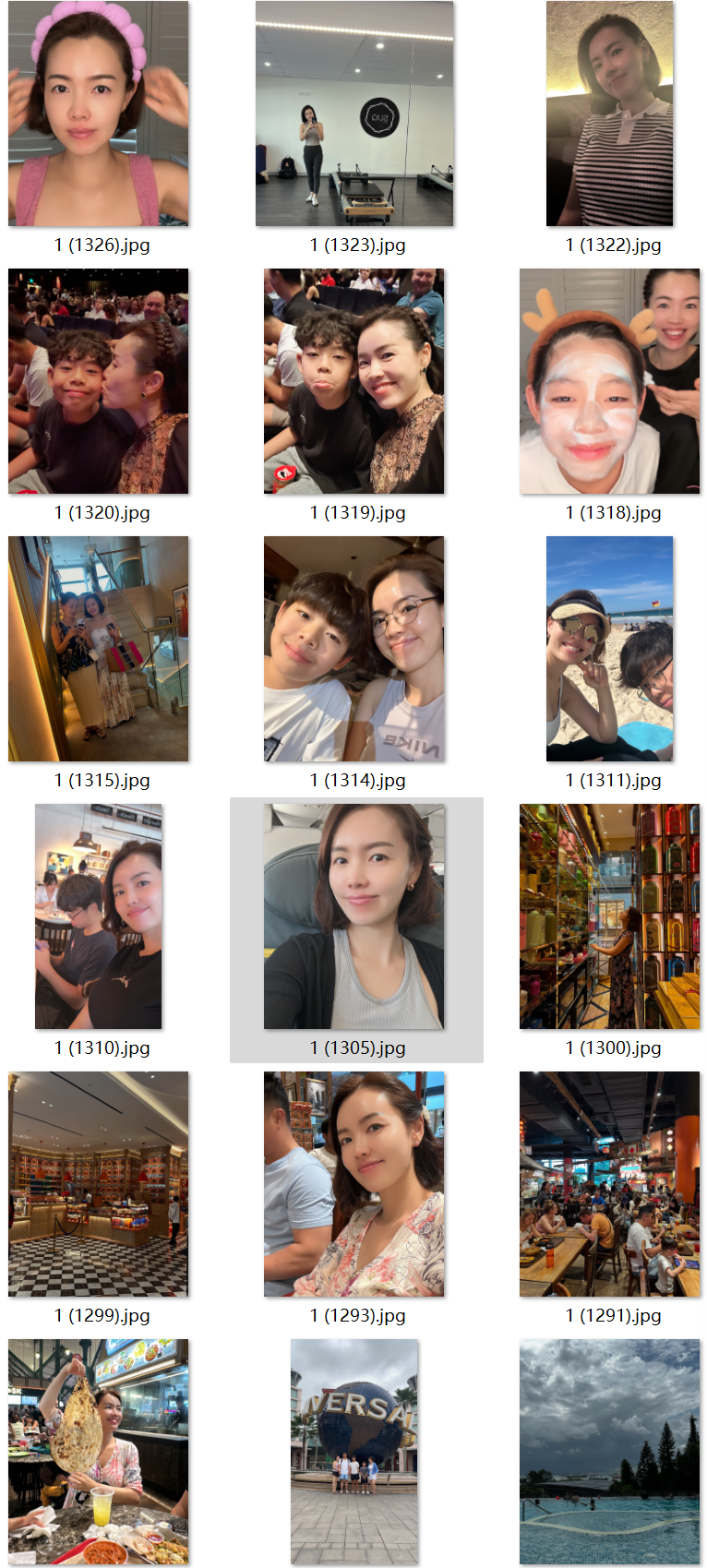Open the file 1 (1299).jpg

click(99, 1184)
